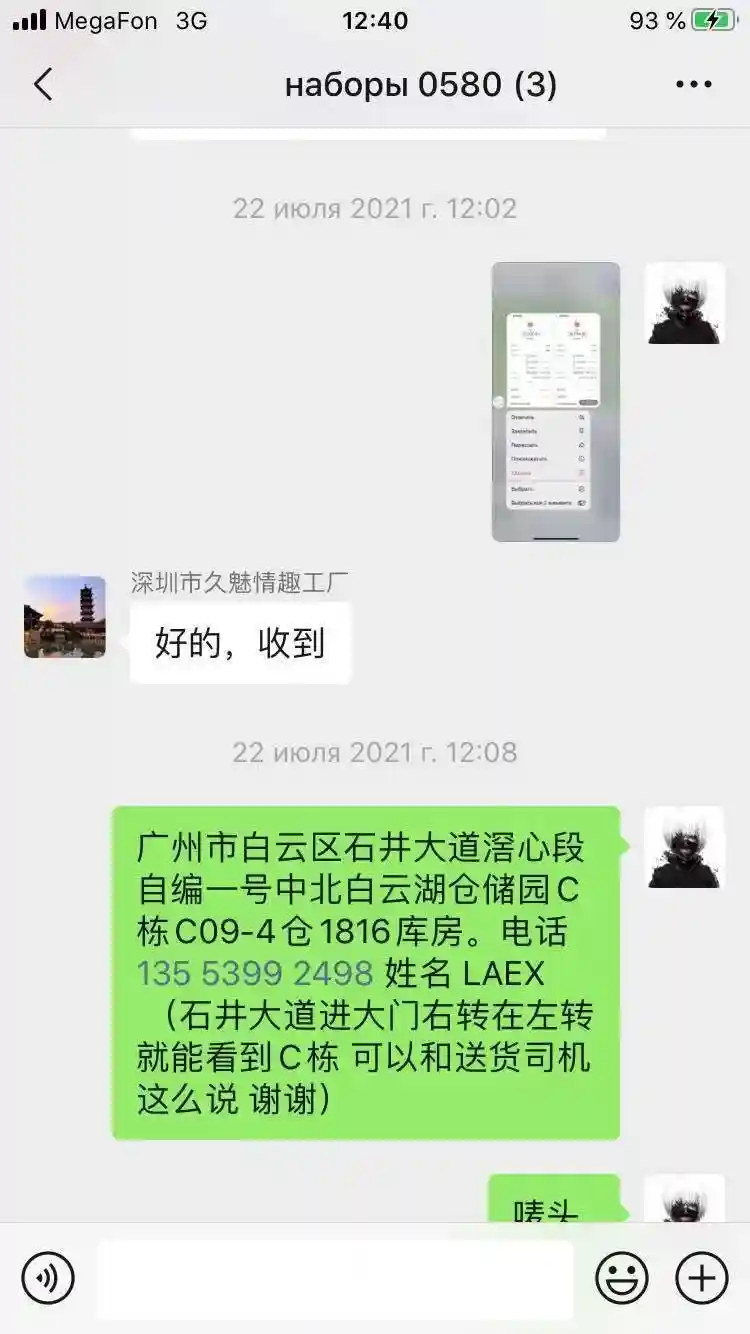Tap the phone number 135 5399 2498
Viewport: 750px width, 1334px height.
click(x=254, y=973)
